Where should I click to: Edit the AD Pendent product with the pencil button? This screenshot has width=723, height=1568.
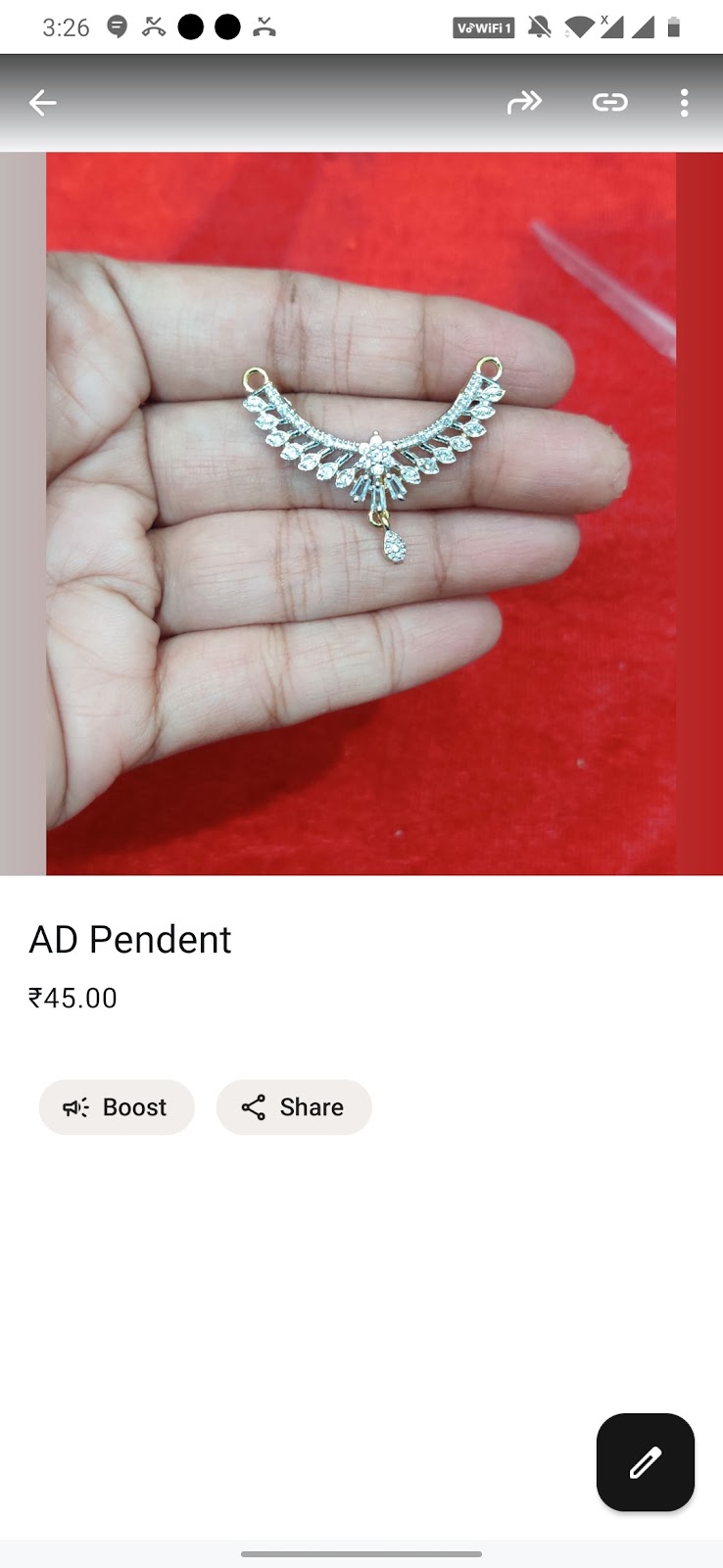point(645,1462)
